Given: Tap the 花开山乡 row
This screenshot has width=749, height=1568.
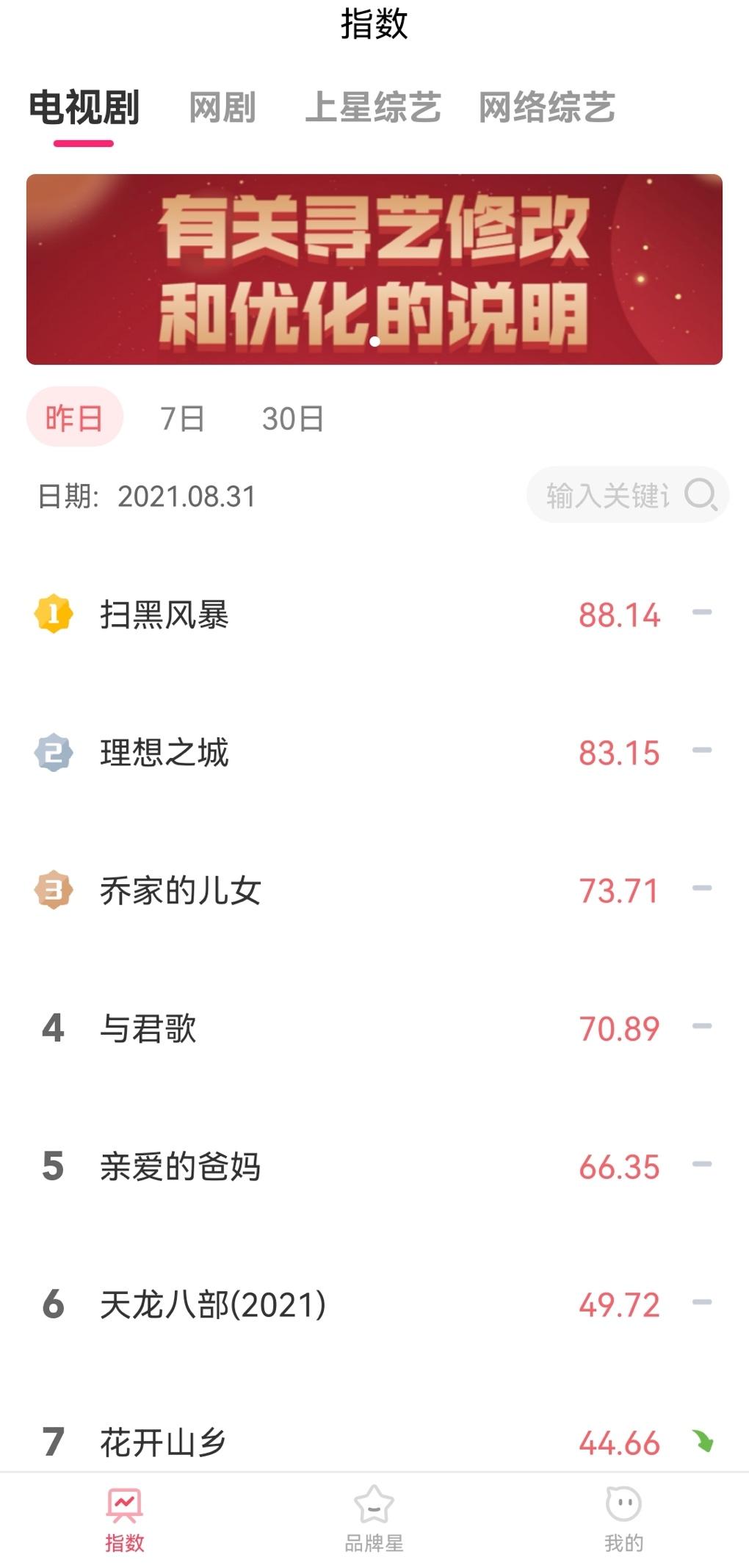Looking at the screenshot, I should point(163,1442).
